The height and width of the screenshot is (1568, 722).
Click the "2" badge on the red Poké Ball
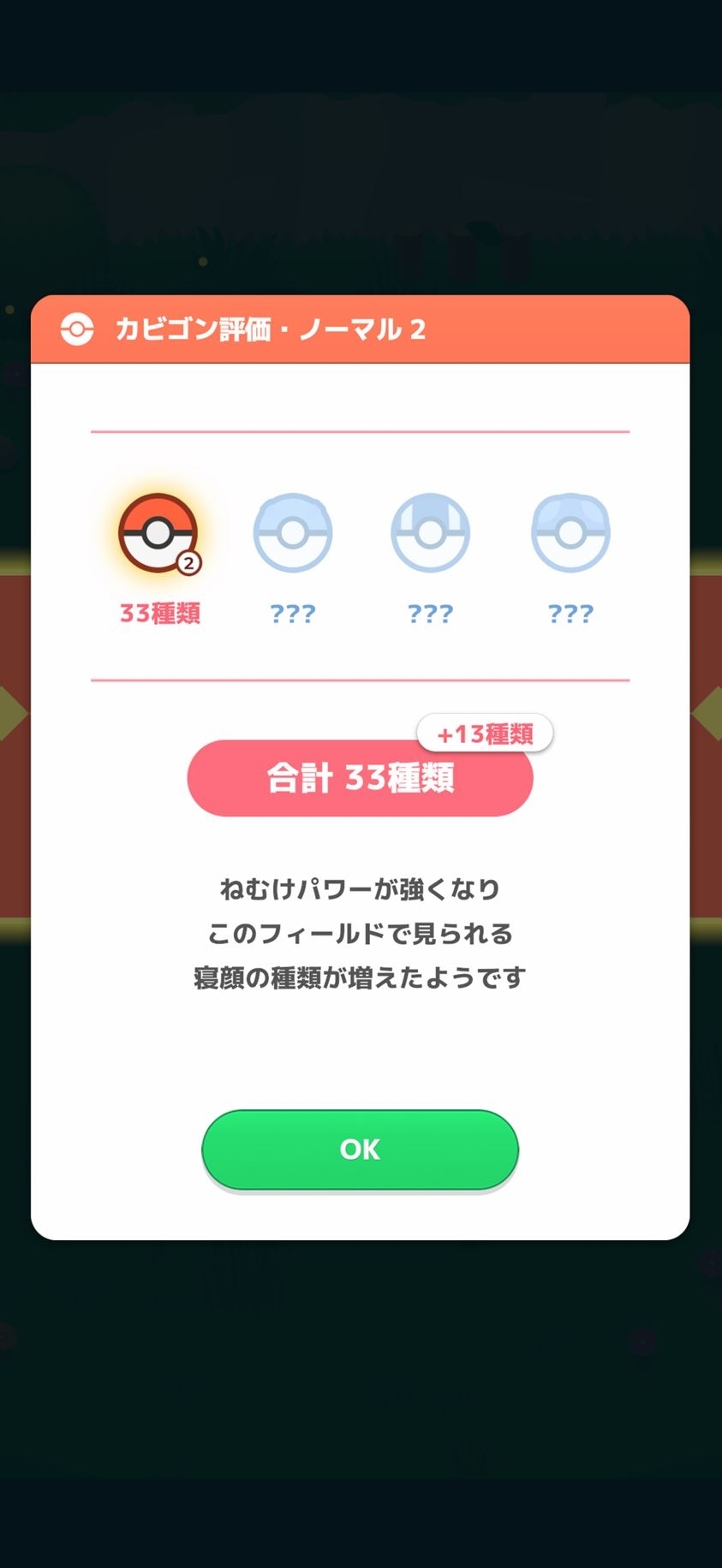coord(188,562)
